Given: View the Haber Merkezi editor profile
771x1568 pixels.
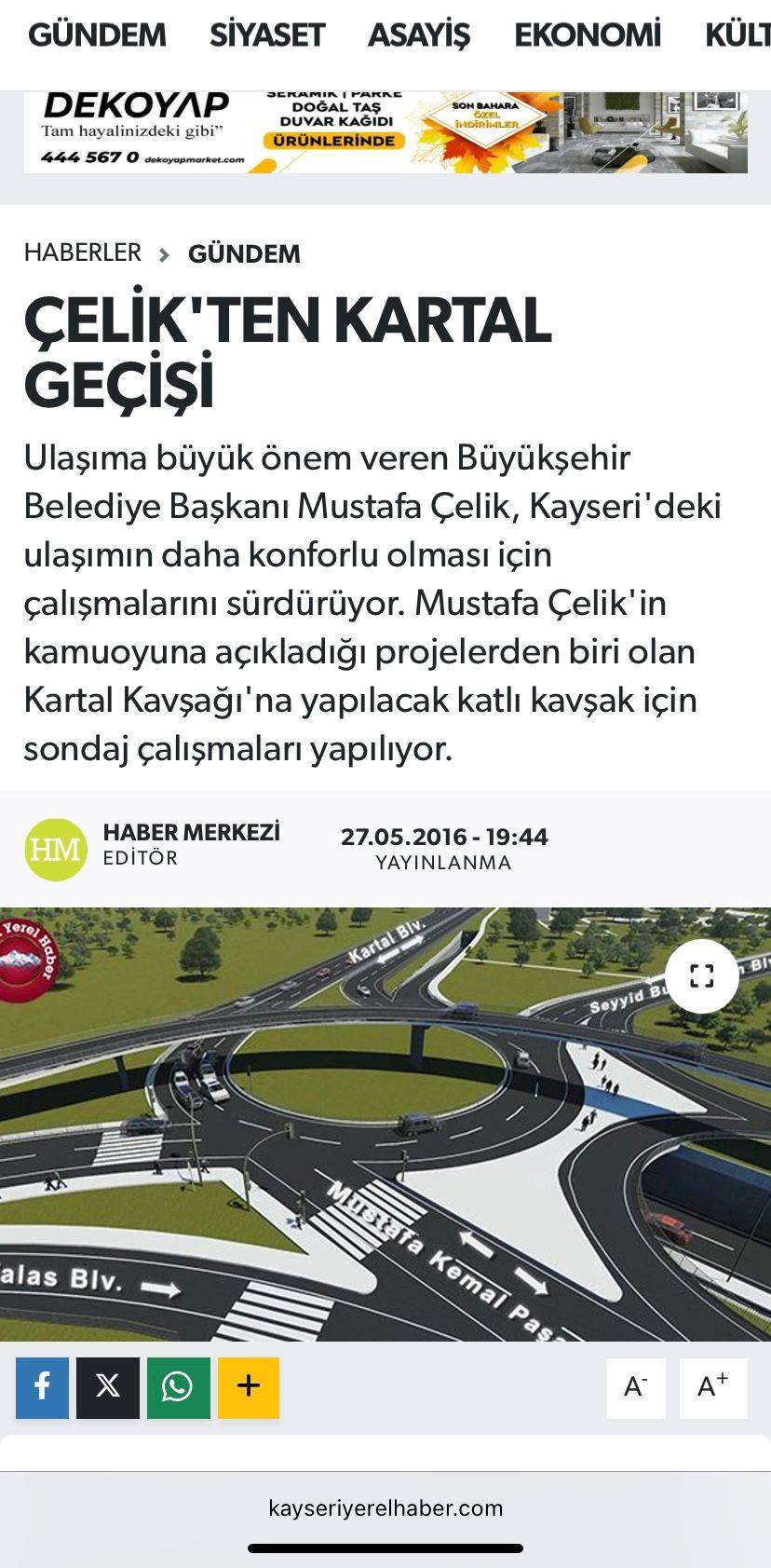Looking at the screenshot, I should [191, 833].
